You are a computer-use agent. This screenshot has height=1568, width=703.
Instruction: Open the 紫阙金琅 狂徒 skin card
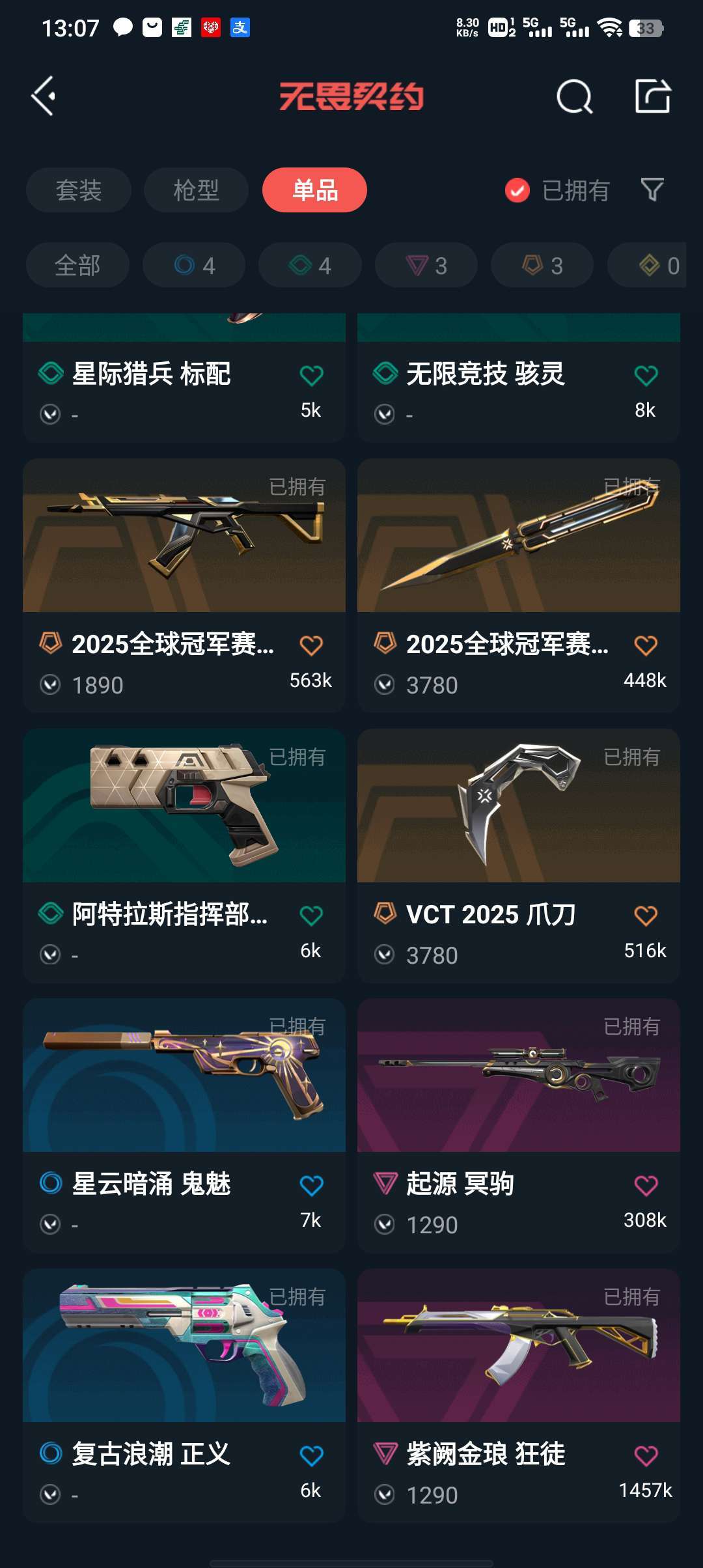[519, 1395]
